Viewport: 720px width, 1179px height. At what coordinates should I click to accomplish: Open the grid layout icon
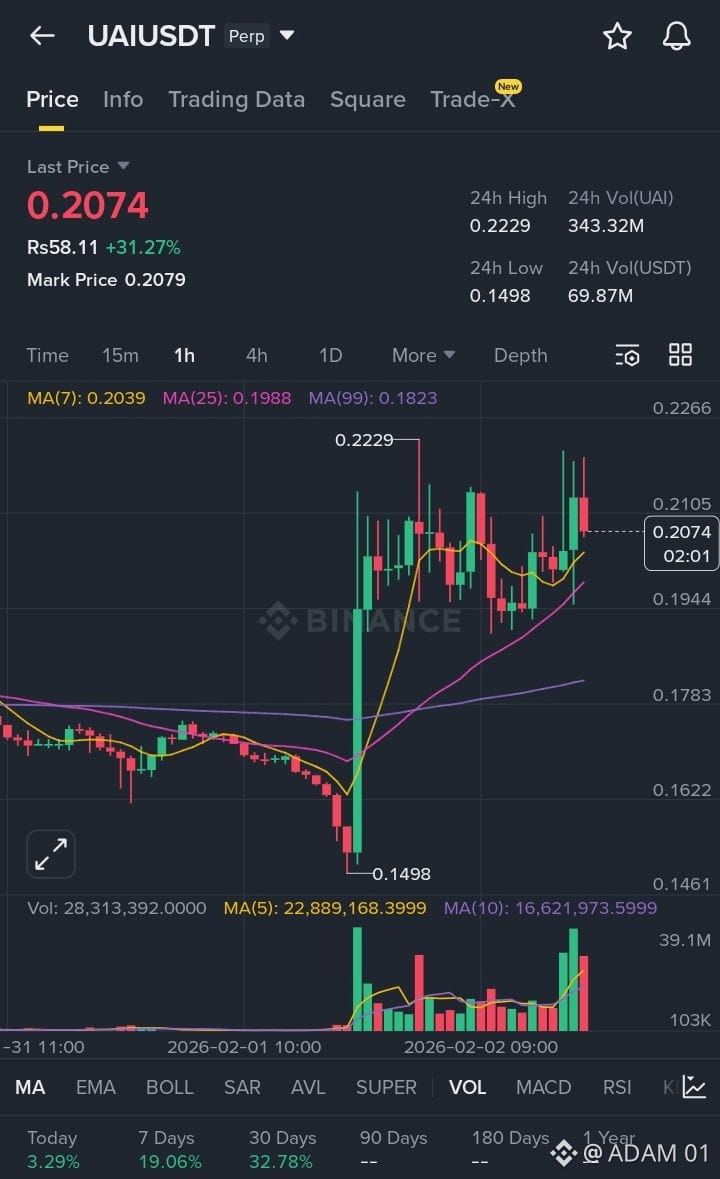point(680,354)
